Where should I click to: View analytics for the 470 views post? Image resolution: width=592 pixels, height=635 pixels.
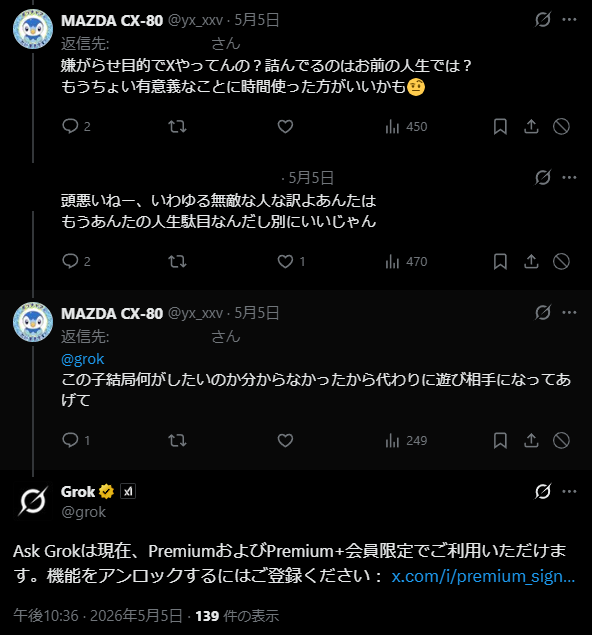click(406, 262)
